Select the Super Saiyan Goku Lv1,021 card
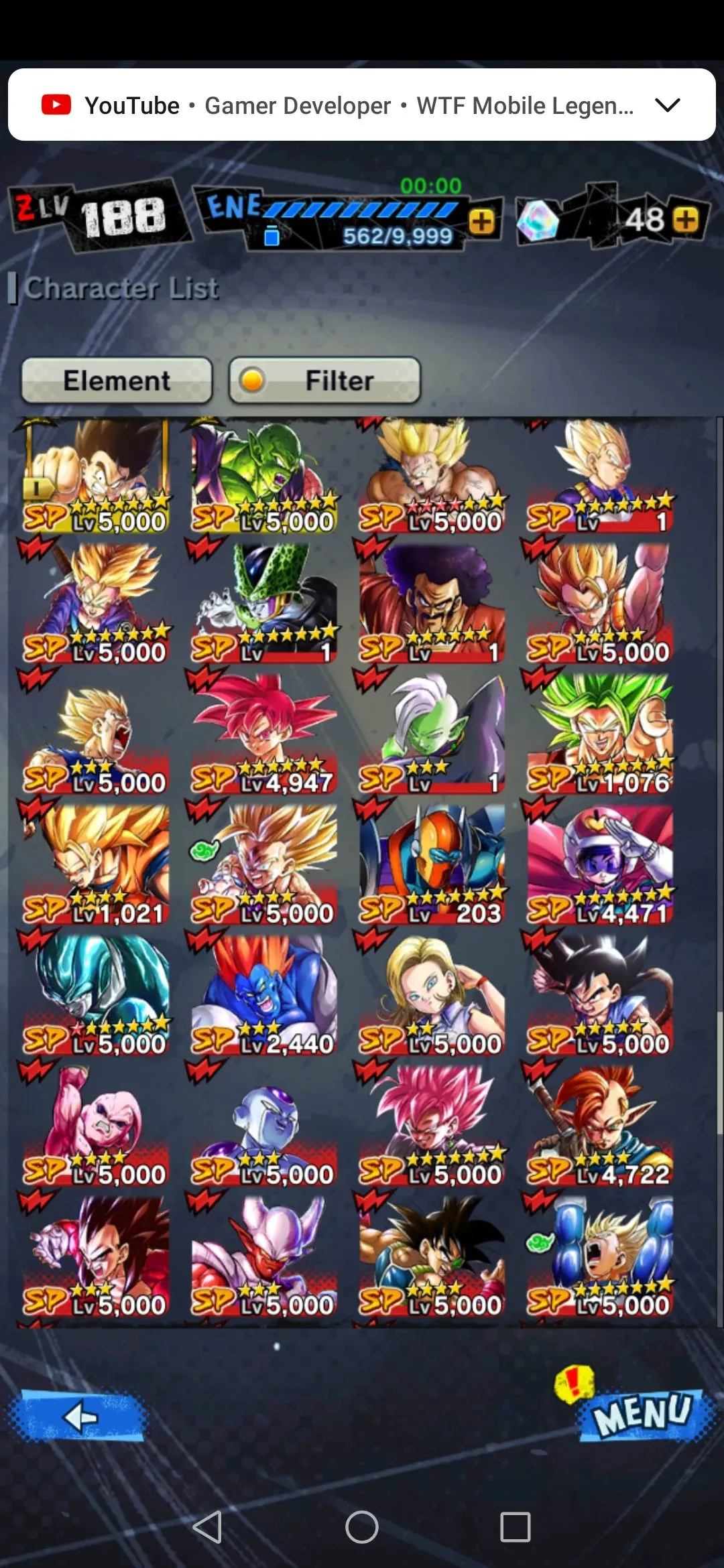724x1568 pixels. (96, 864)
